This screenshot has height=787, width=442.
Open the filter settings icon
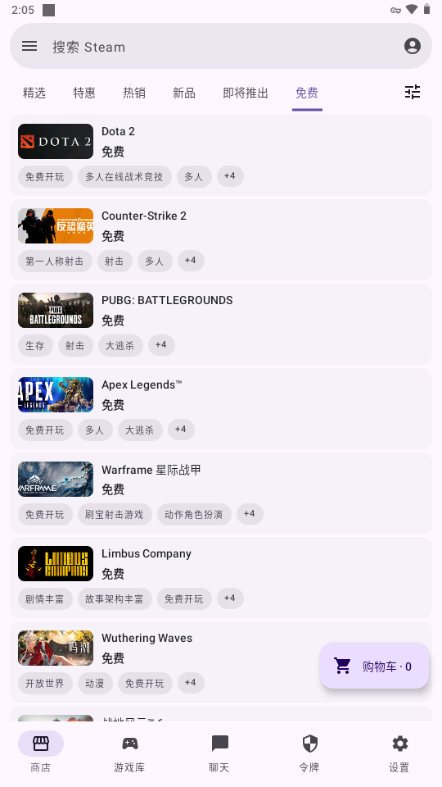412,92
